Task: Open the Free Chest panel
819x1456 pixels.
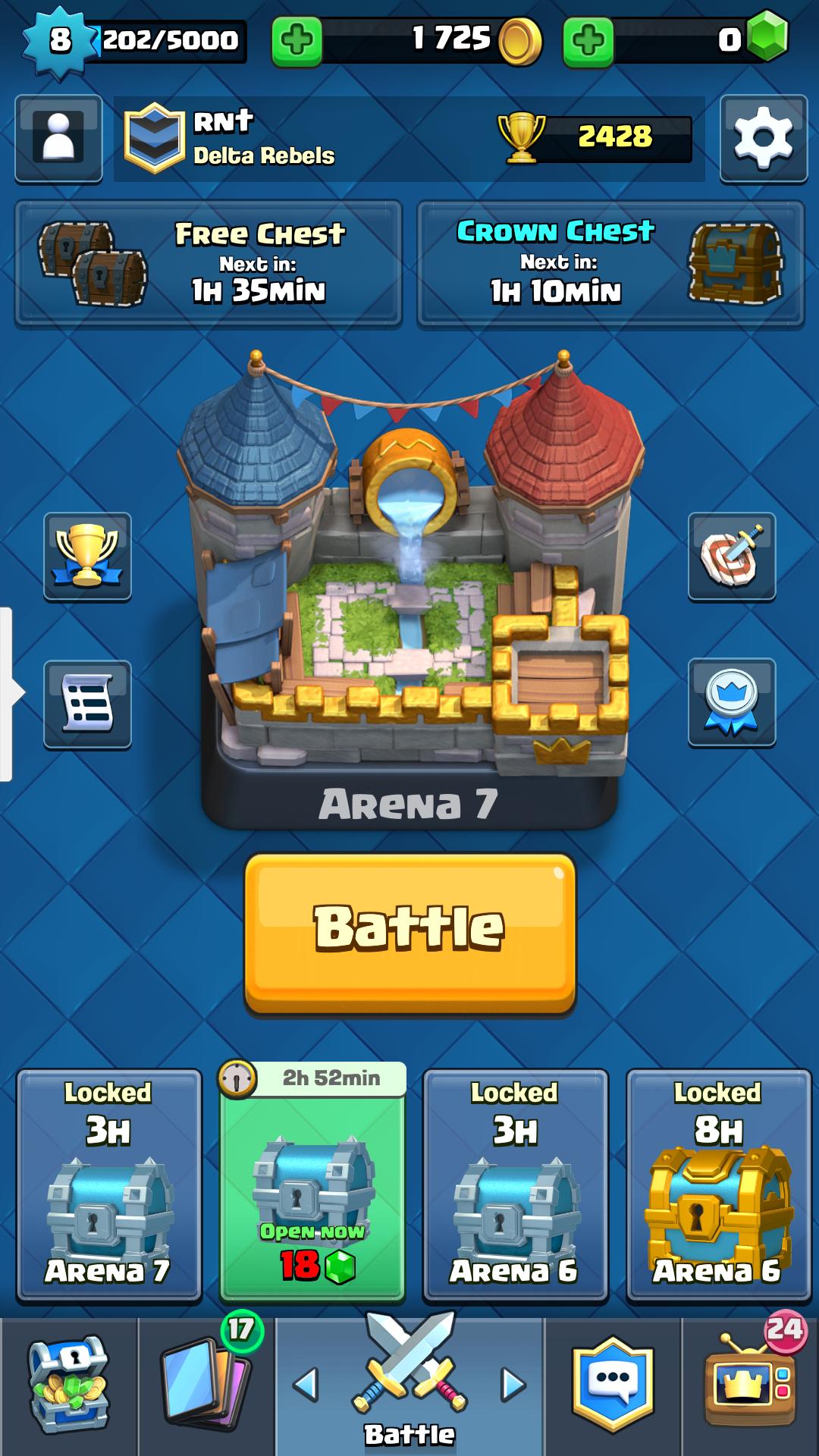Action: pos(209,264)
